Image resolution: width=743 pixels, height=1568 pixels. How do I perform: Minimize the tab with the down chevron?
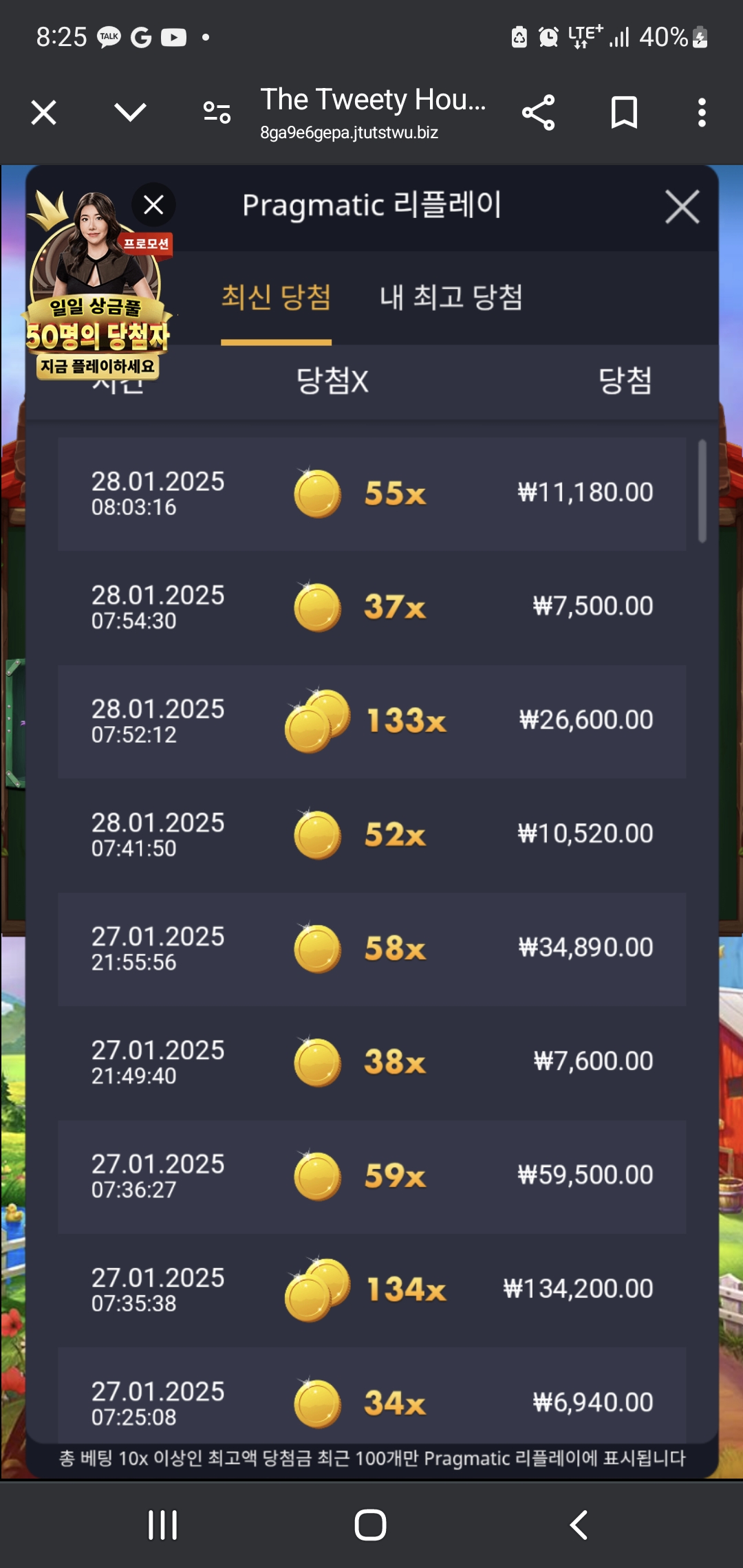(x=130, y=112)
